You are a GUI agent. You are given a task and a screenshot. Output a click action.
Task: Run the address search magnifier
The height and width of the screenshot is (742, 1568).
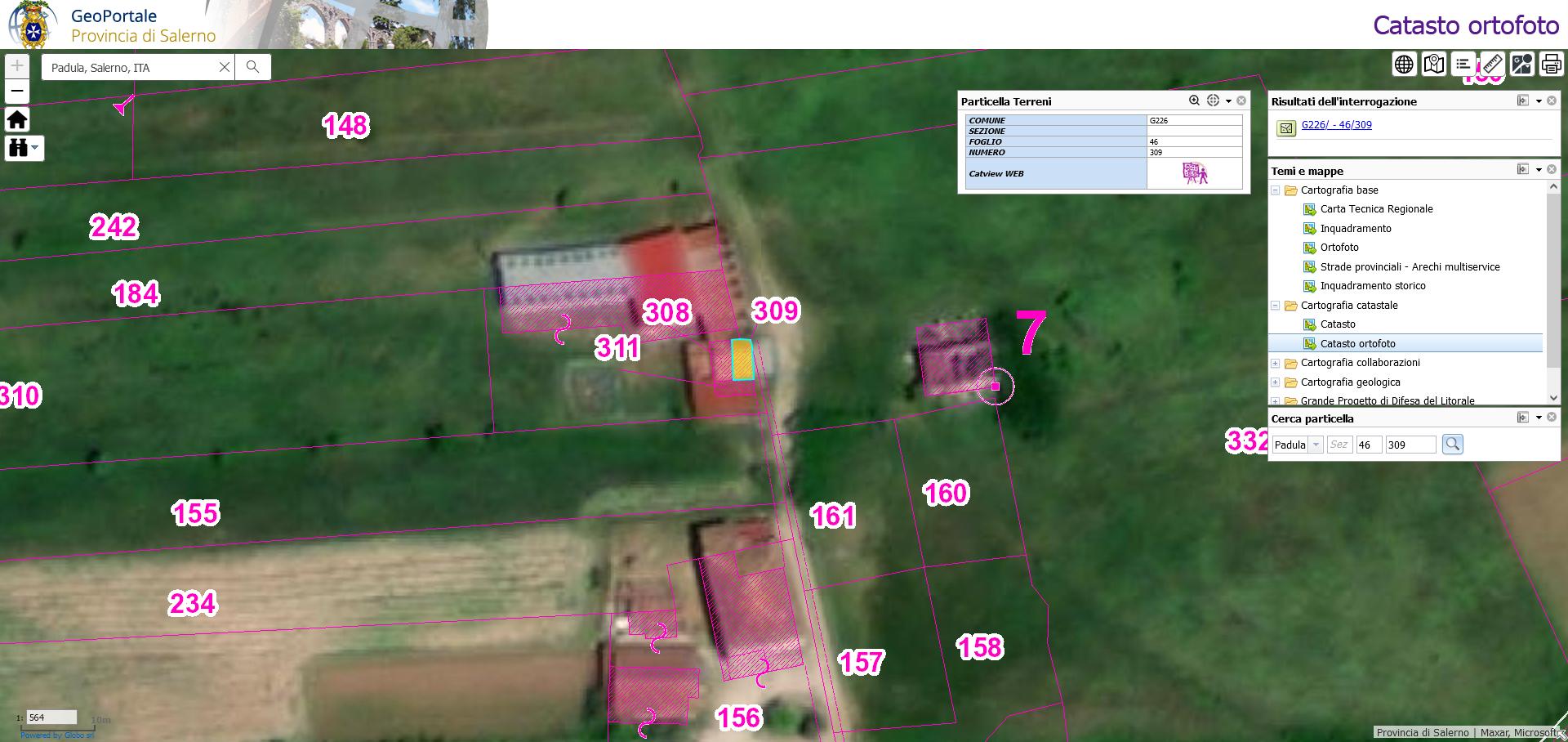coord(252,67)
